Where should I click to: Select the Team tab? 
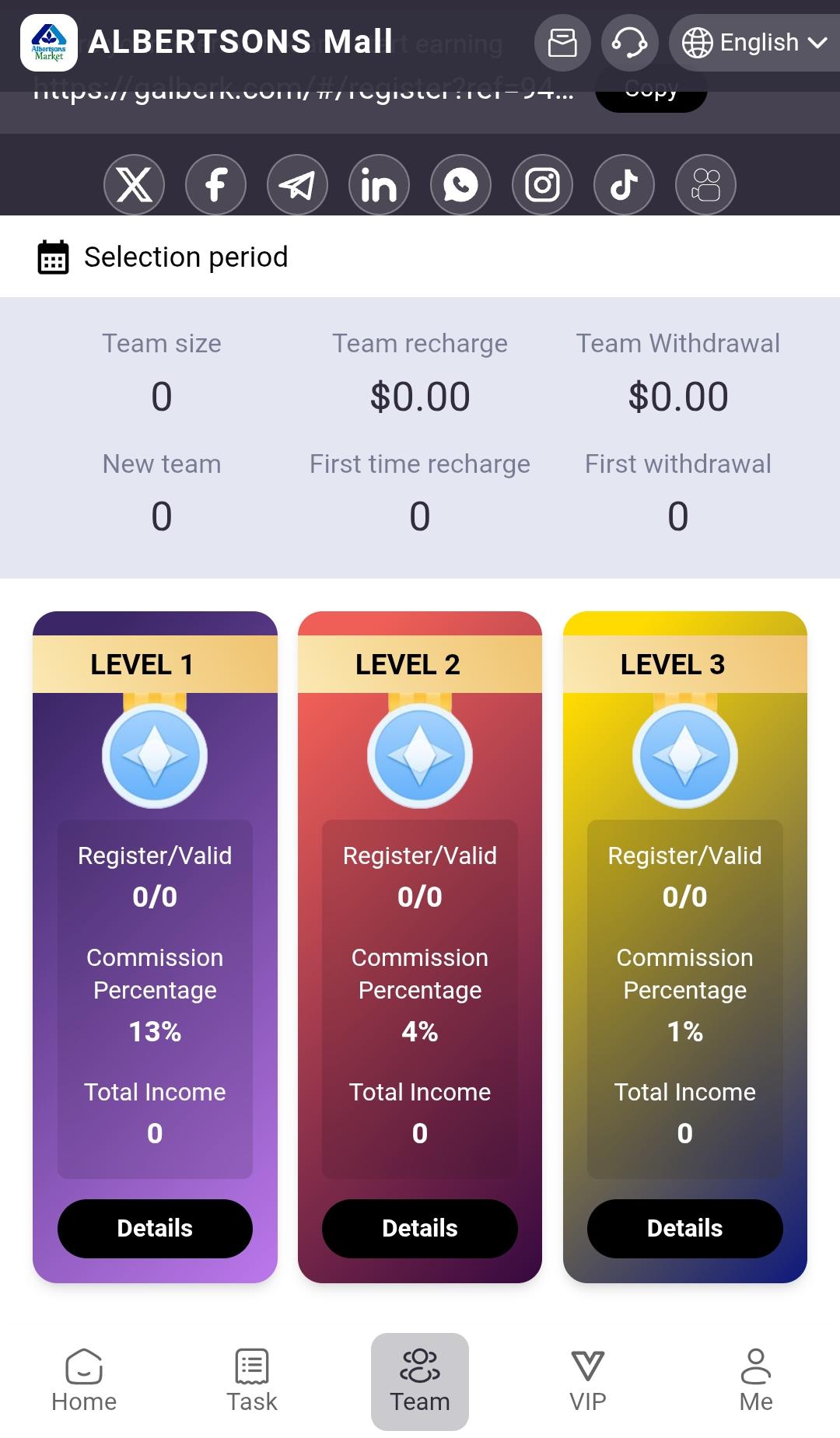coord(420,1381)
